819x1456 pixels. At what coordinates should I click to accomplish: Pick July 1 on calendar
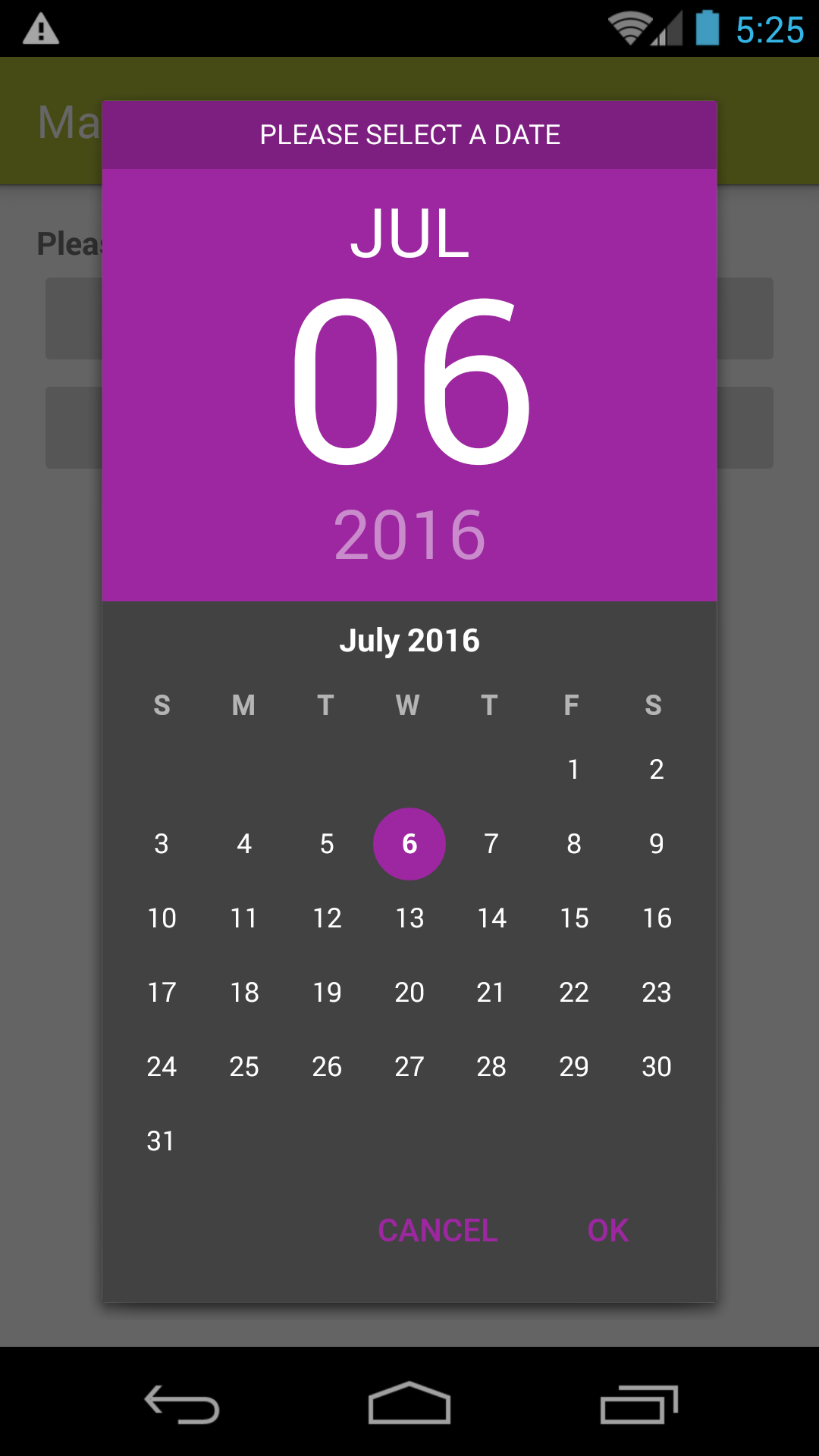pos(574,770)
